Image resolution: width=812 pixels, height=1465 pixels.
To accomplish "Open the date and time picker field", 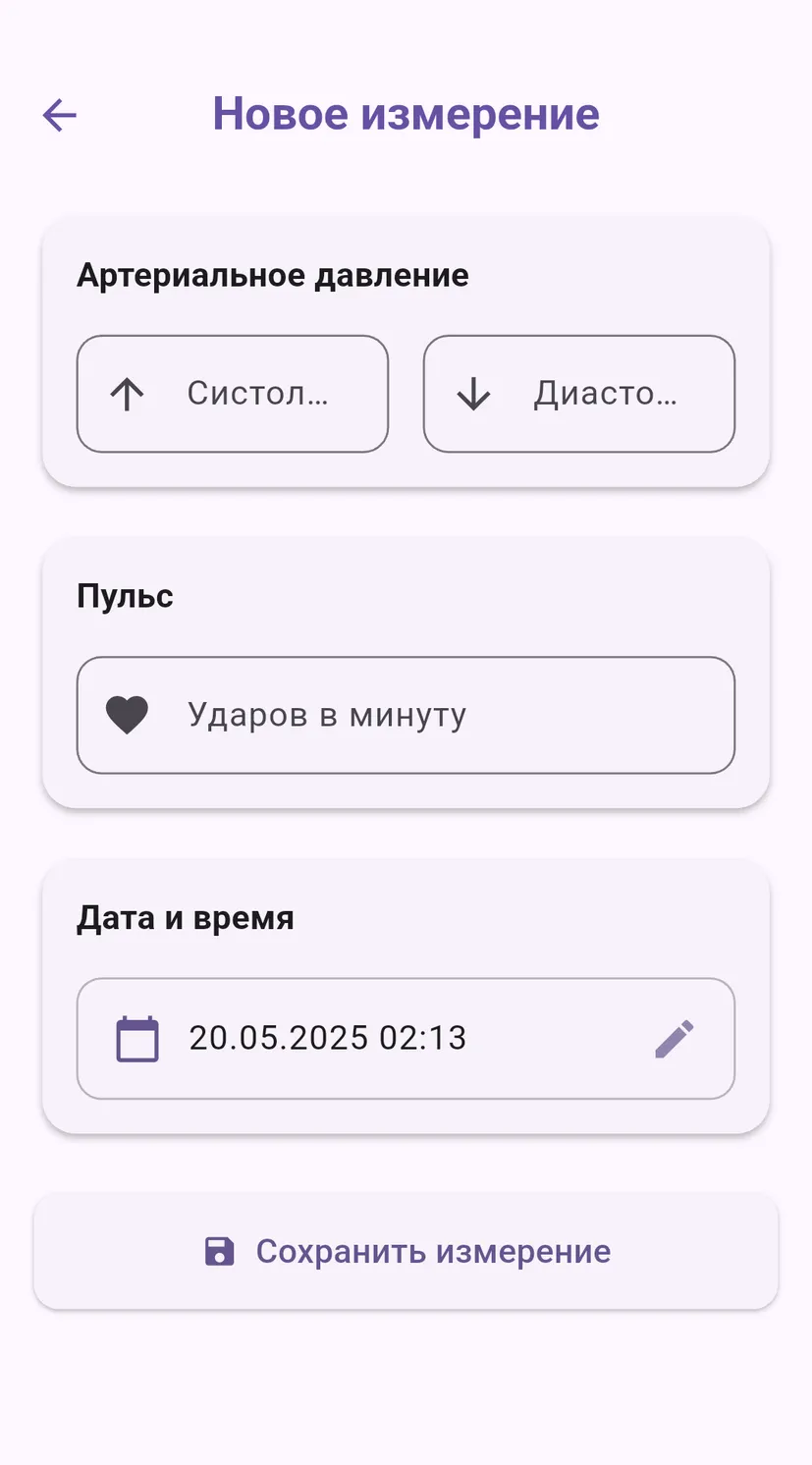I will 406,1038.
